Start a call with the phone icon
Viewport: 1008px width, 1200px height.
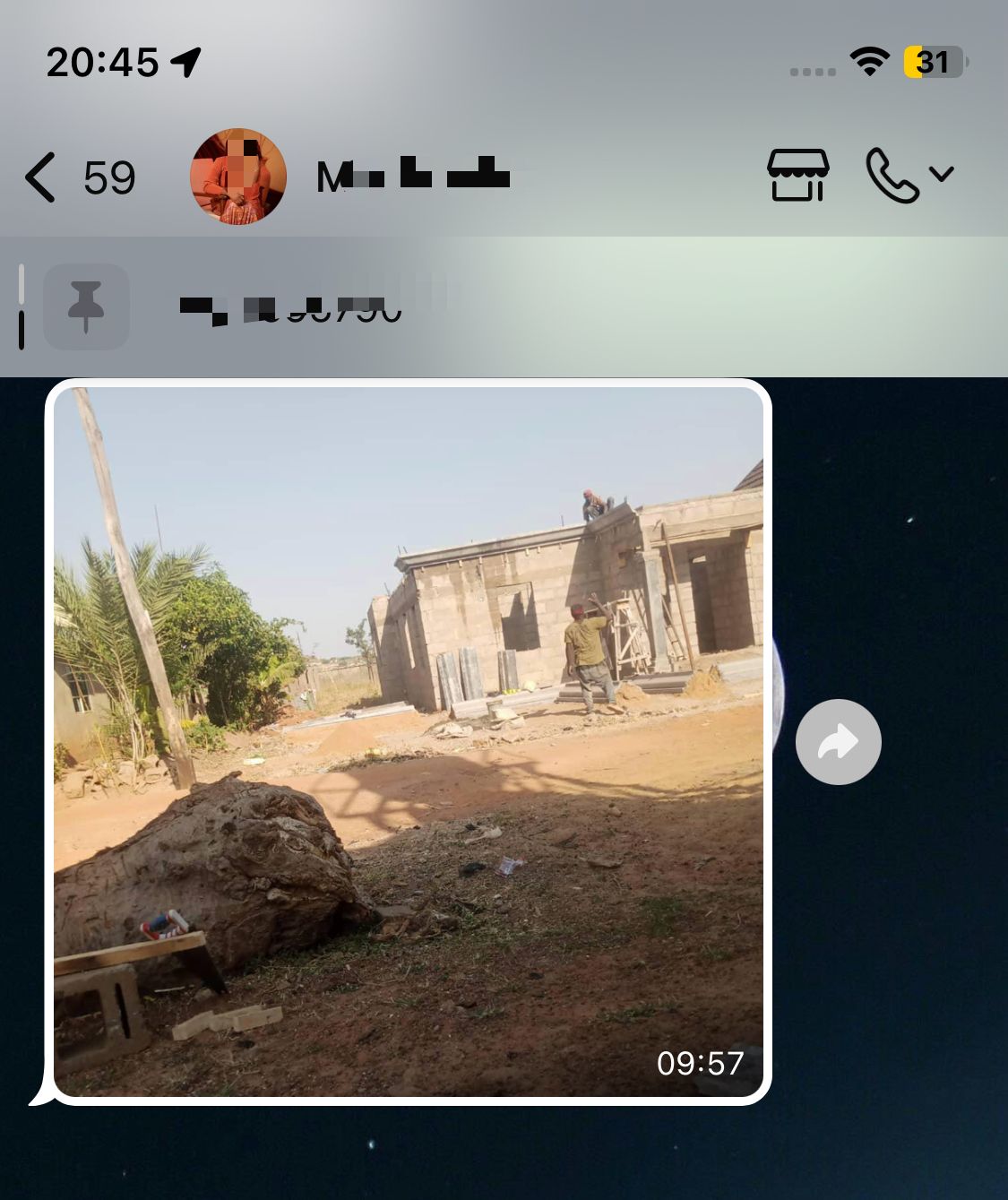(x=892, y=176)
